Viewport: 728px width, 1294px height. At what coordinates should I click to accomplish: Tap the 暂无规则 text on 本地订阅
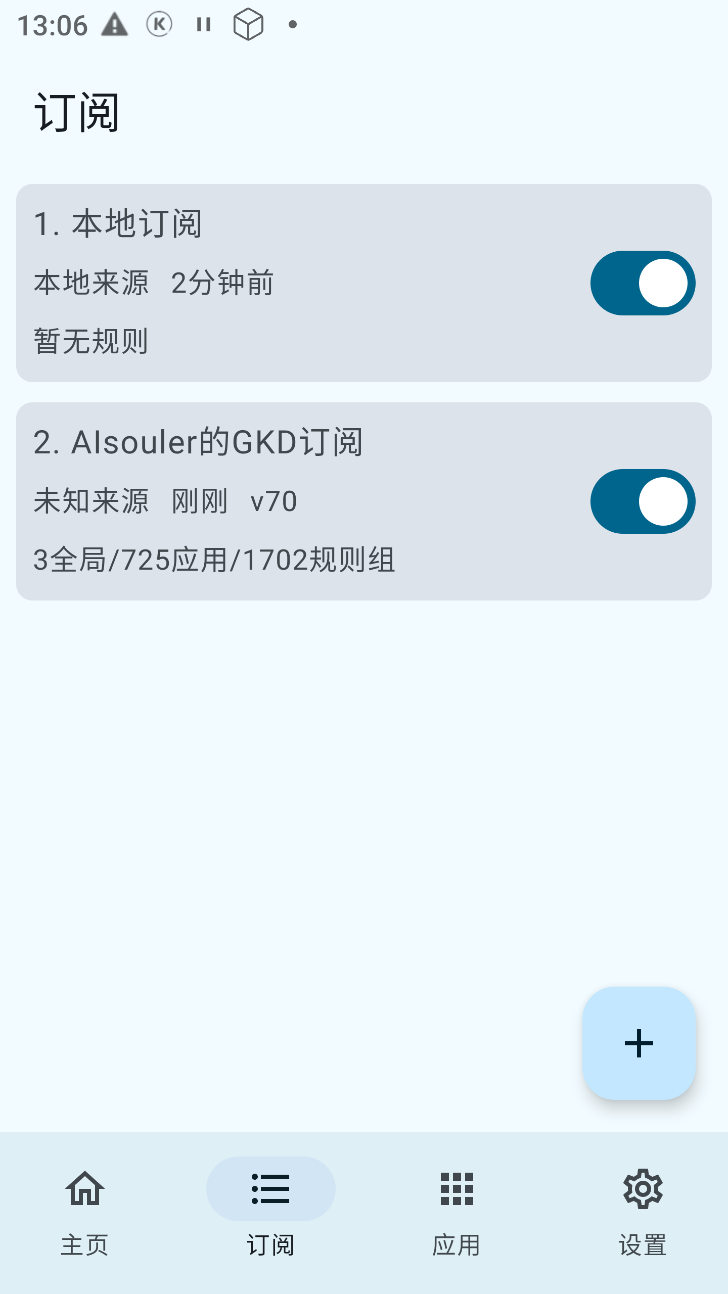tap(92, 341)
